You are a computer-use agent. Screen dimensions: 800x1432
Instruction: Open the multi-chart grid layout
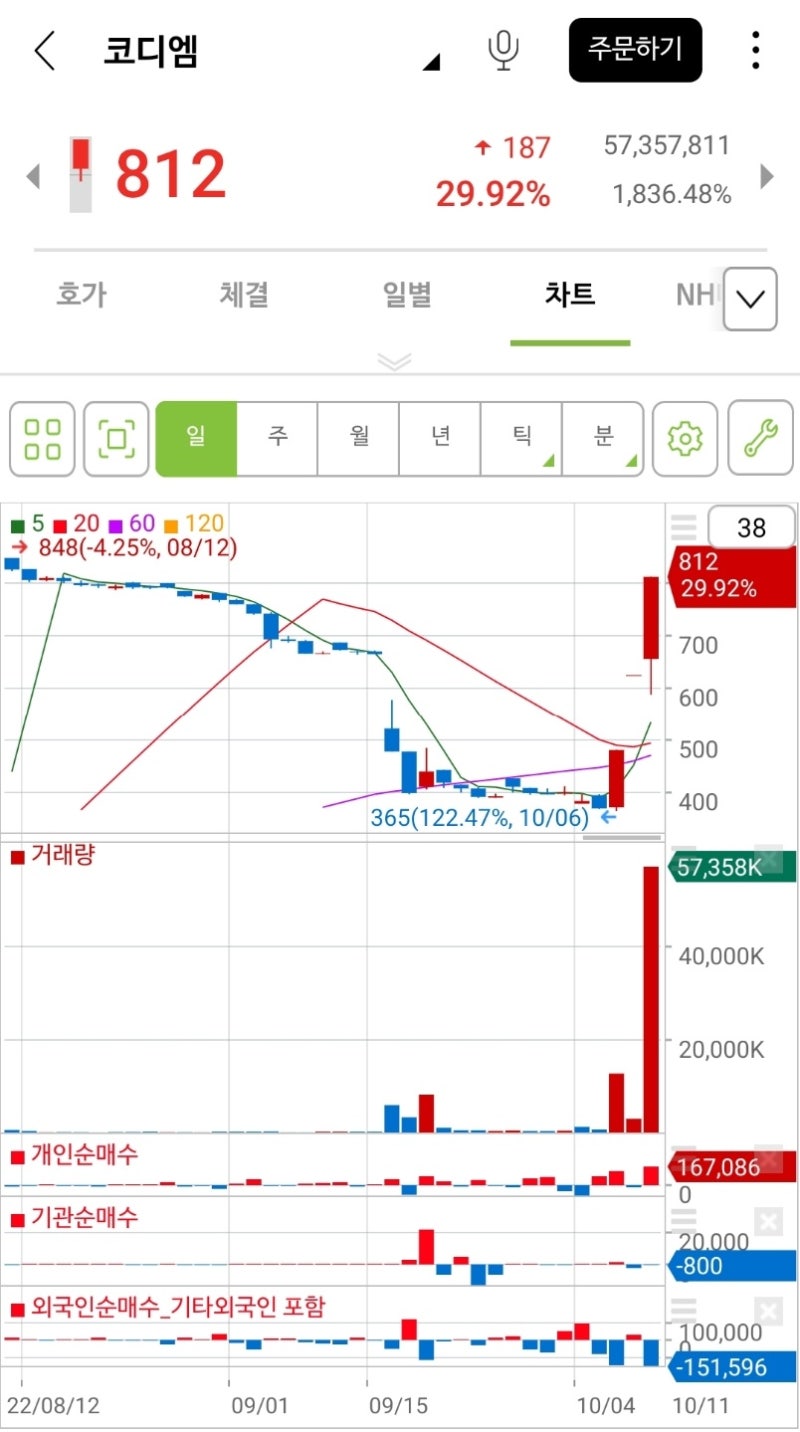[42, 439]
